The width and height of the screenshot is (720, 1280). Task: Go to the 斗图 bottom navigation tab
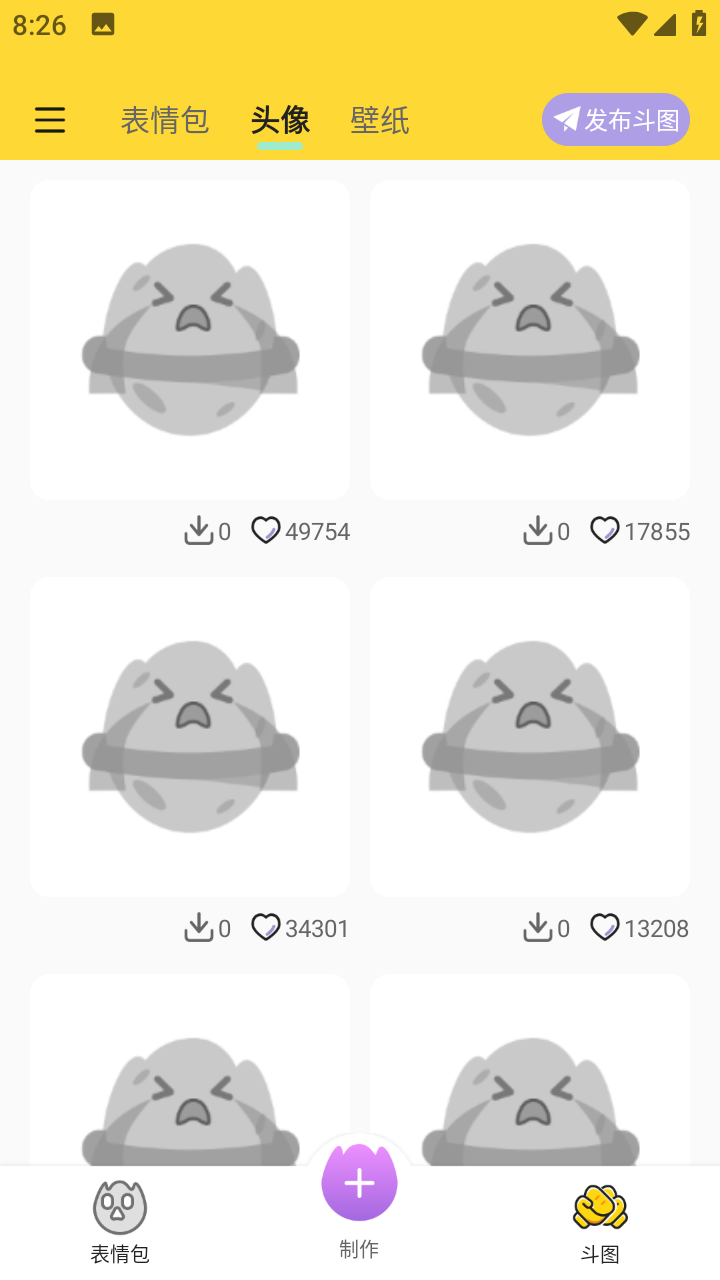click(x=600, y=1222)
